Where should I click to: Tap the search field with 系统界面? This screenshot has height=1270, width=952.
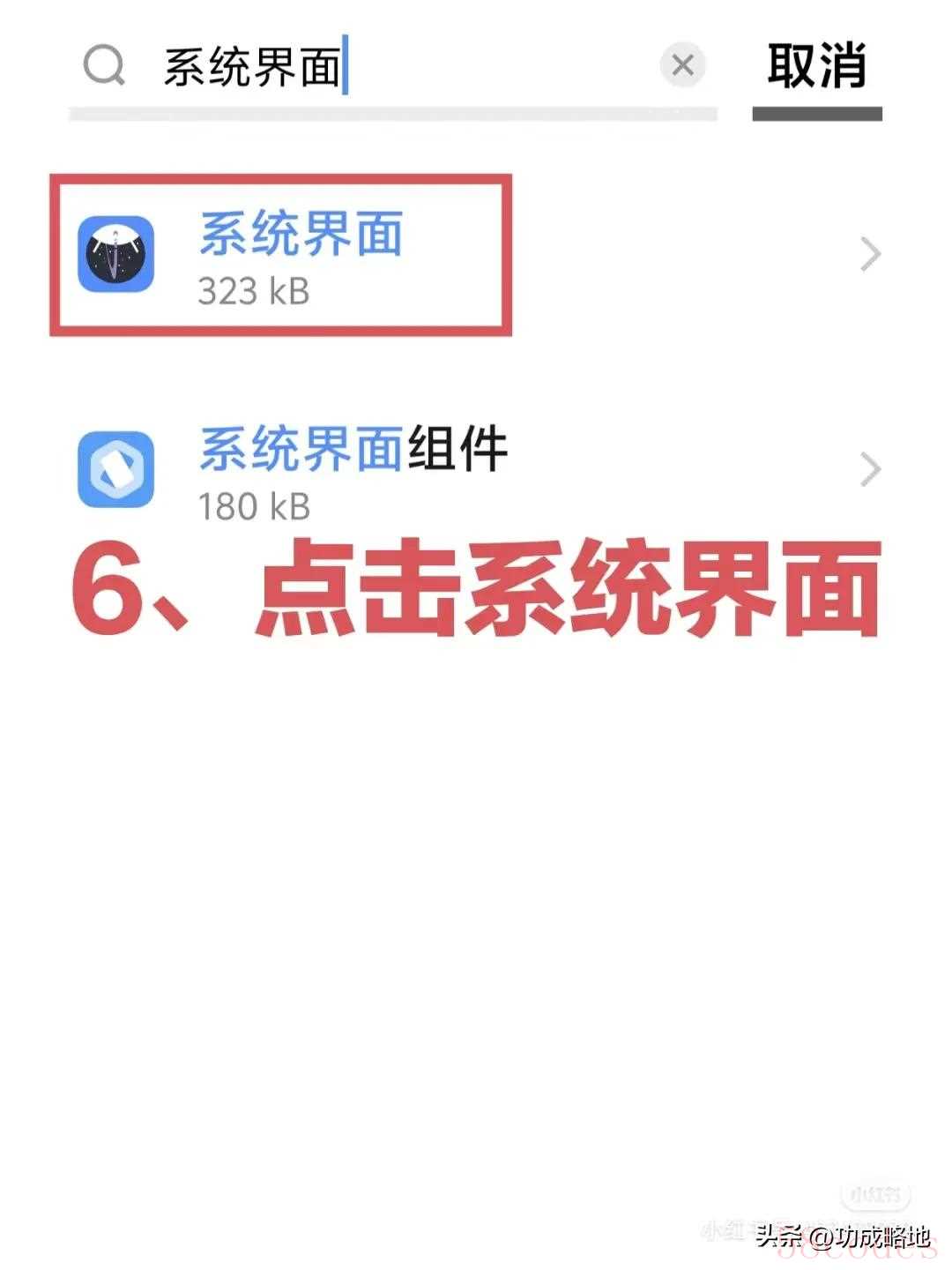[x=397, y=67]
